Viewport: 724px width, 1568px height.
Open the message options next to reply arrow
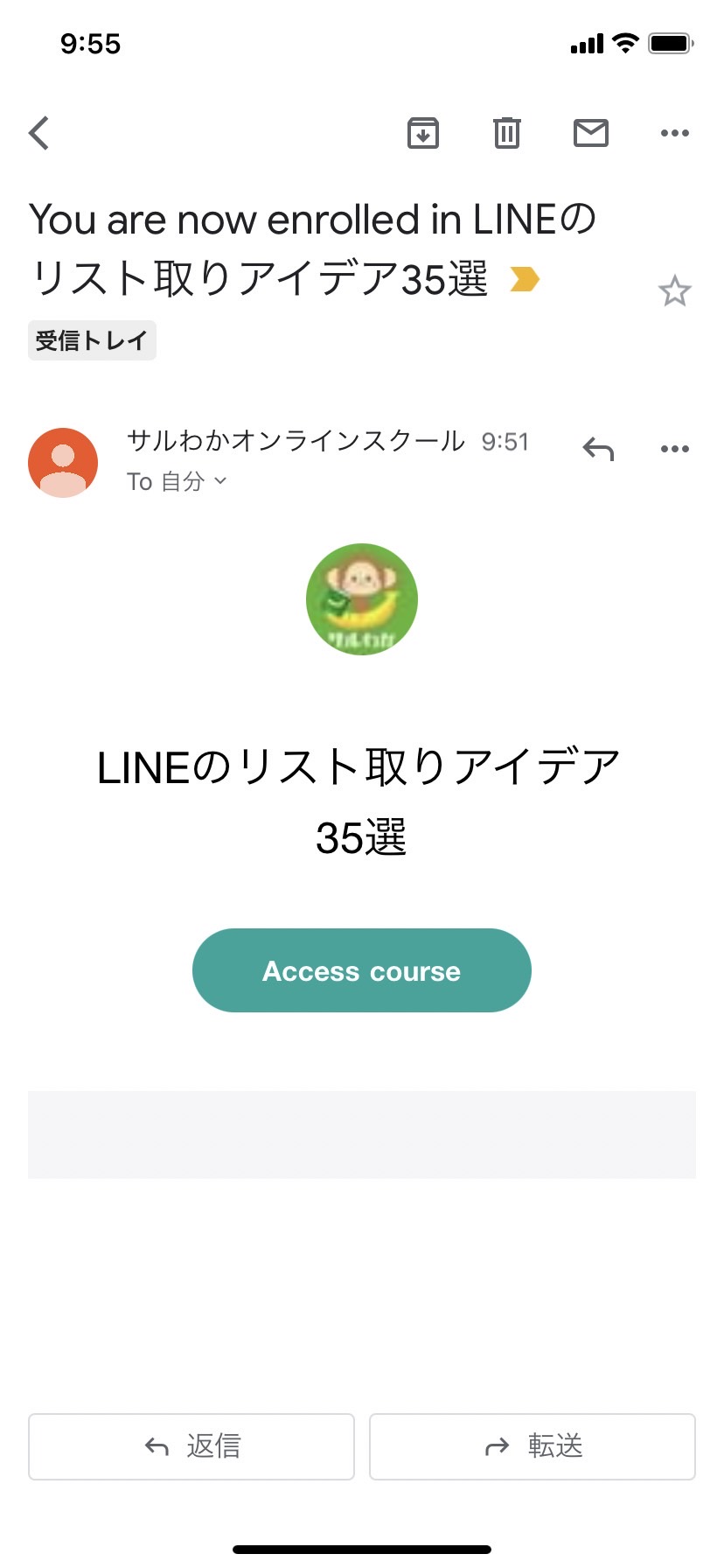click(x=675, y=449)
